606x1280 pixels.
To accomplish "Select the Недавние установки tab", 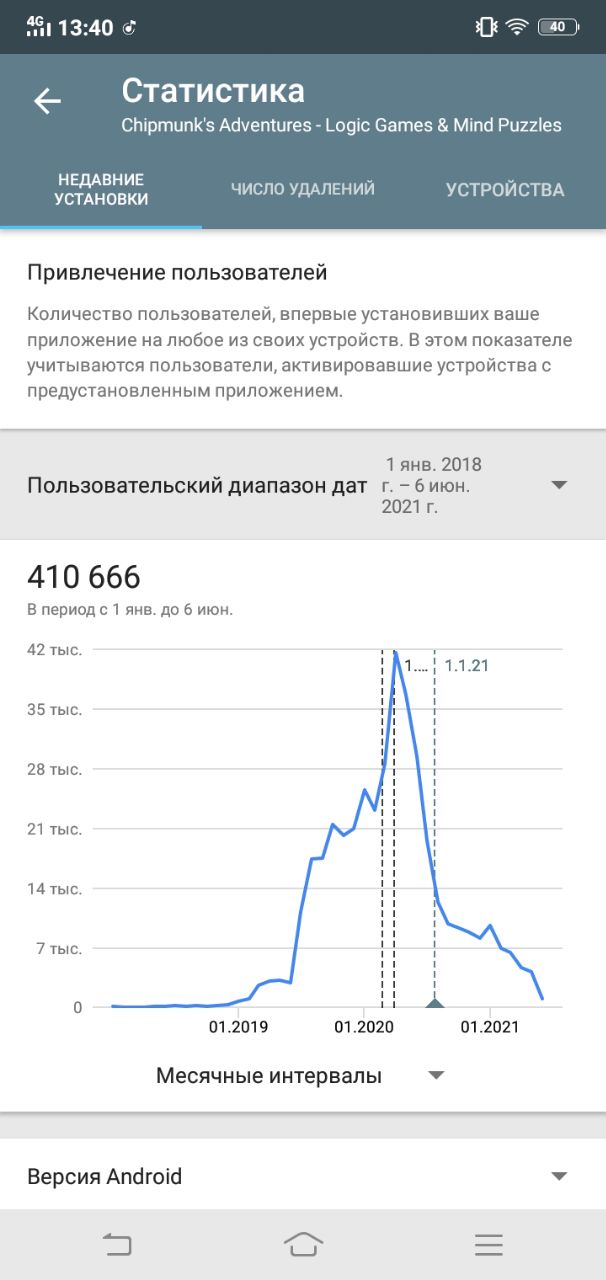I will point(101,189).
